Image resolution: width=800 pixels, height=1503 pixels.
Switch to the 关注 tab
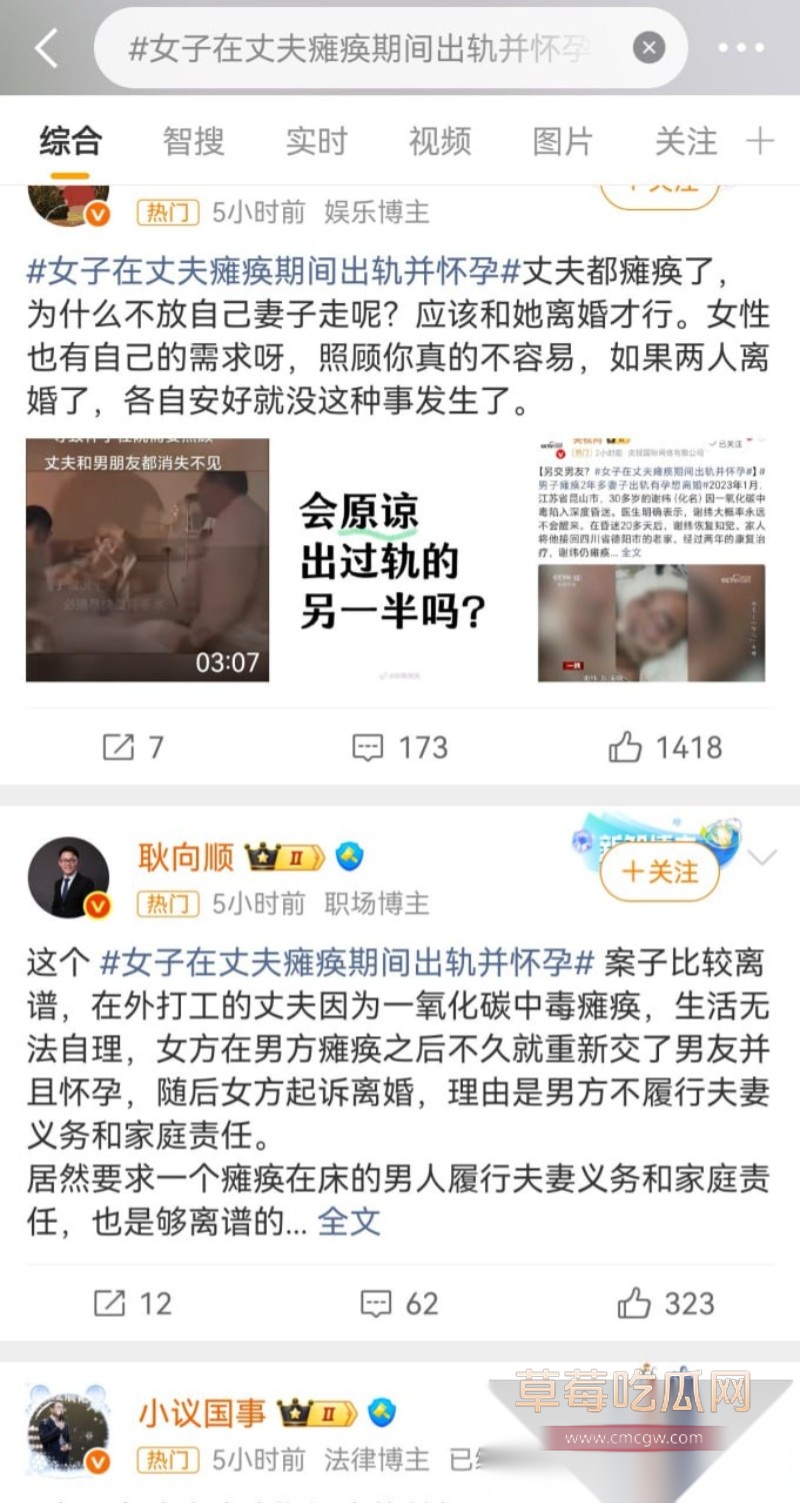tap(686, 141)
